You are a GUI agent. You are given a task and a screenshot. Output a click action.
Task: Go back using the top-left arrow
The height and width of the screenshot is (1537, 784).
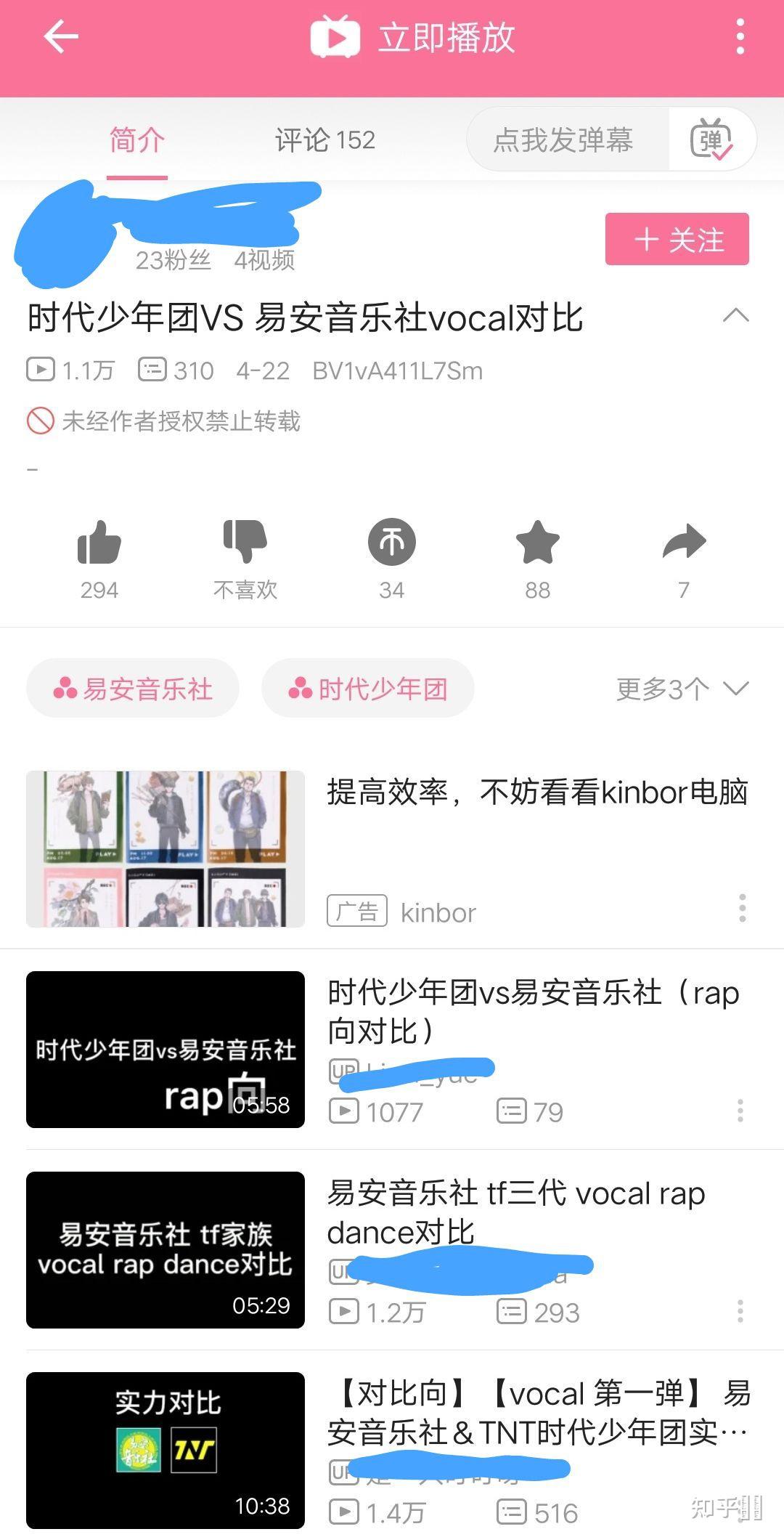click(x=61, y=37)
